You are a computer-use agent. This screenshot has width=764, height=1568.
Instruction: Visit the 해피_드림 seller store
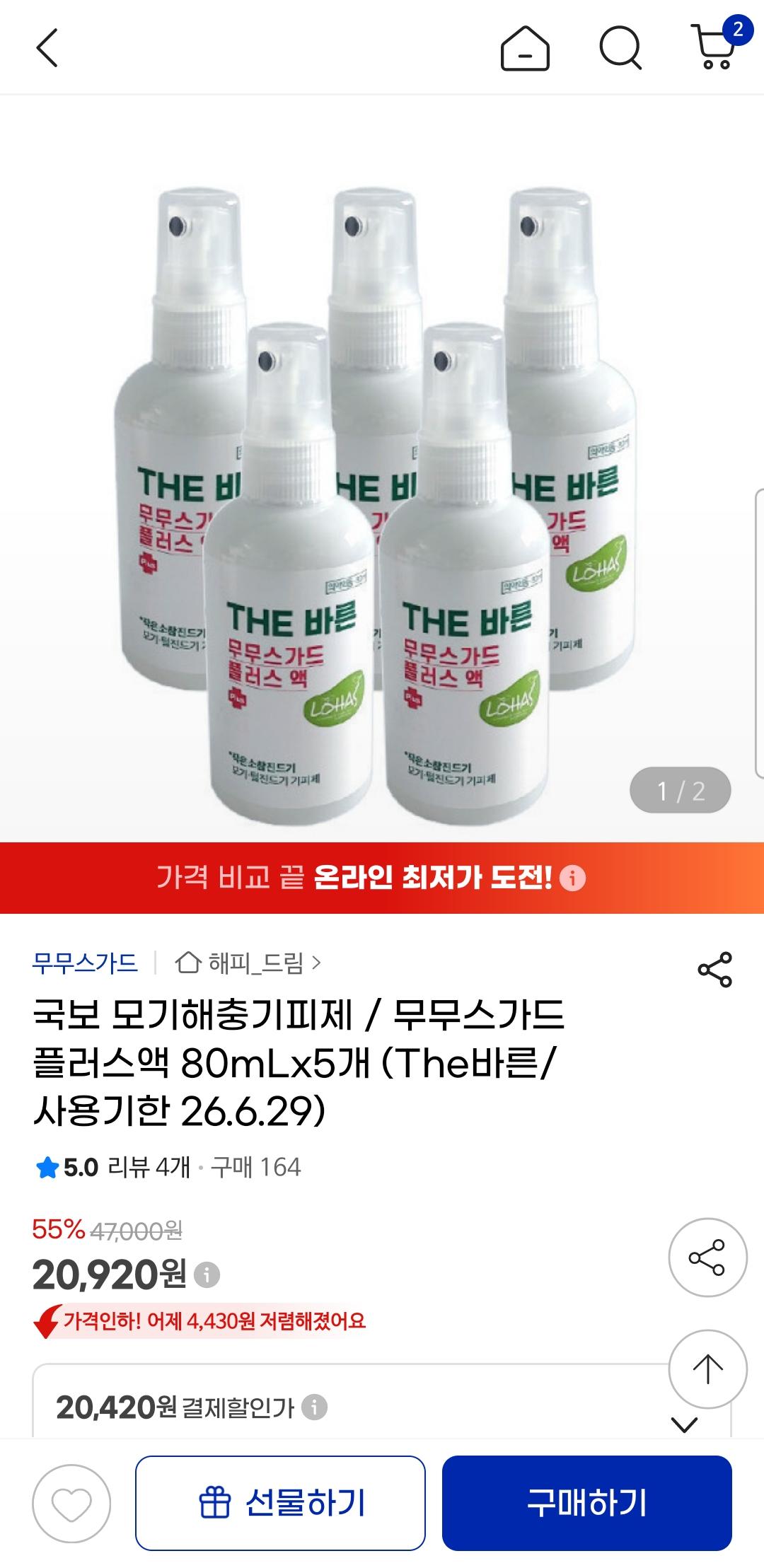[248, 963]
